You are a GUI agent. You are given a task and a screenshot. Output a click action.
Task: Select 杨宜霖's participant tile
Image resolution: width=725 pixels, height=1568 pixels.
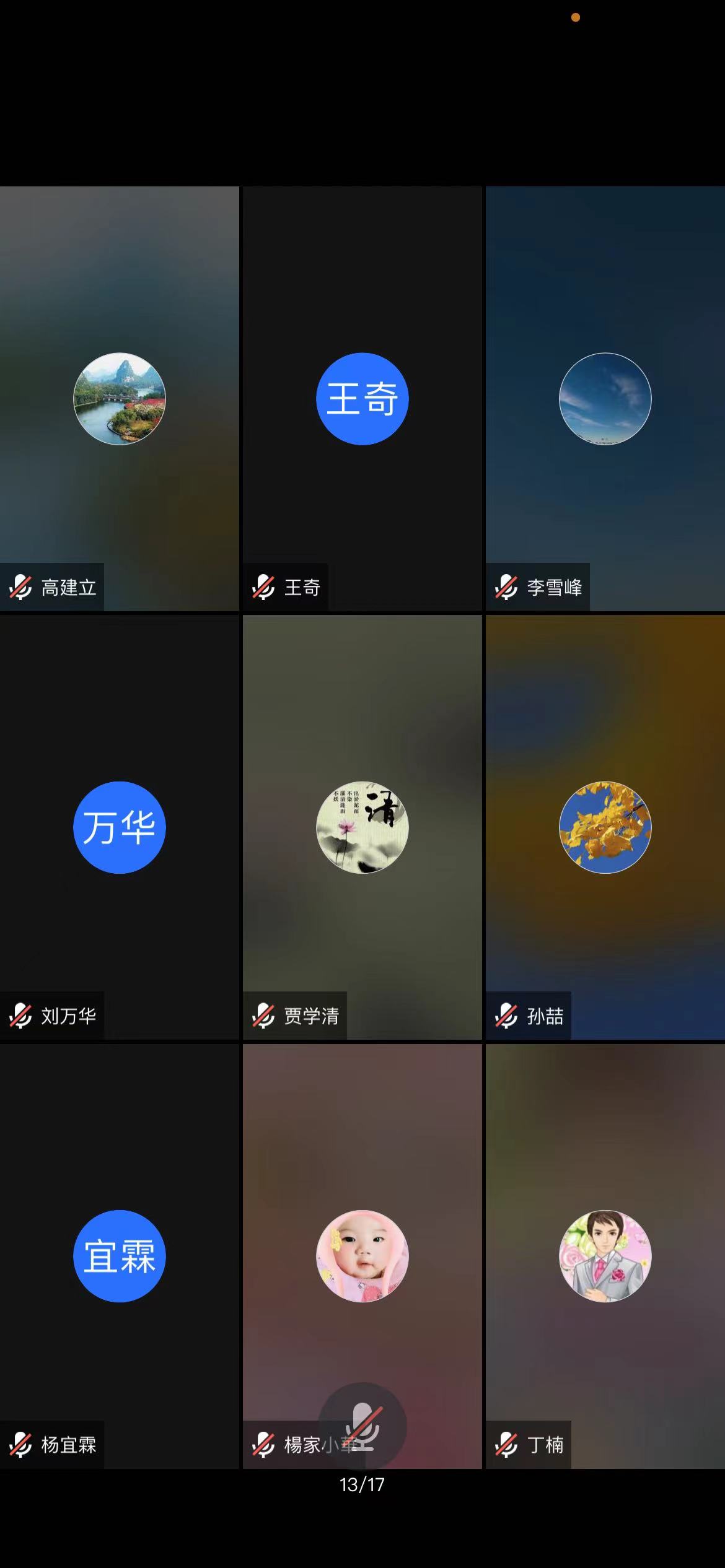119,1256
